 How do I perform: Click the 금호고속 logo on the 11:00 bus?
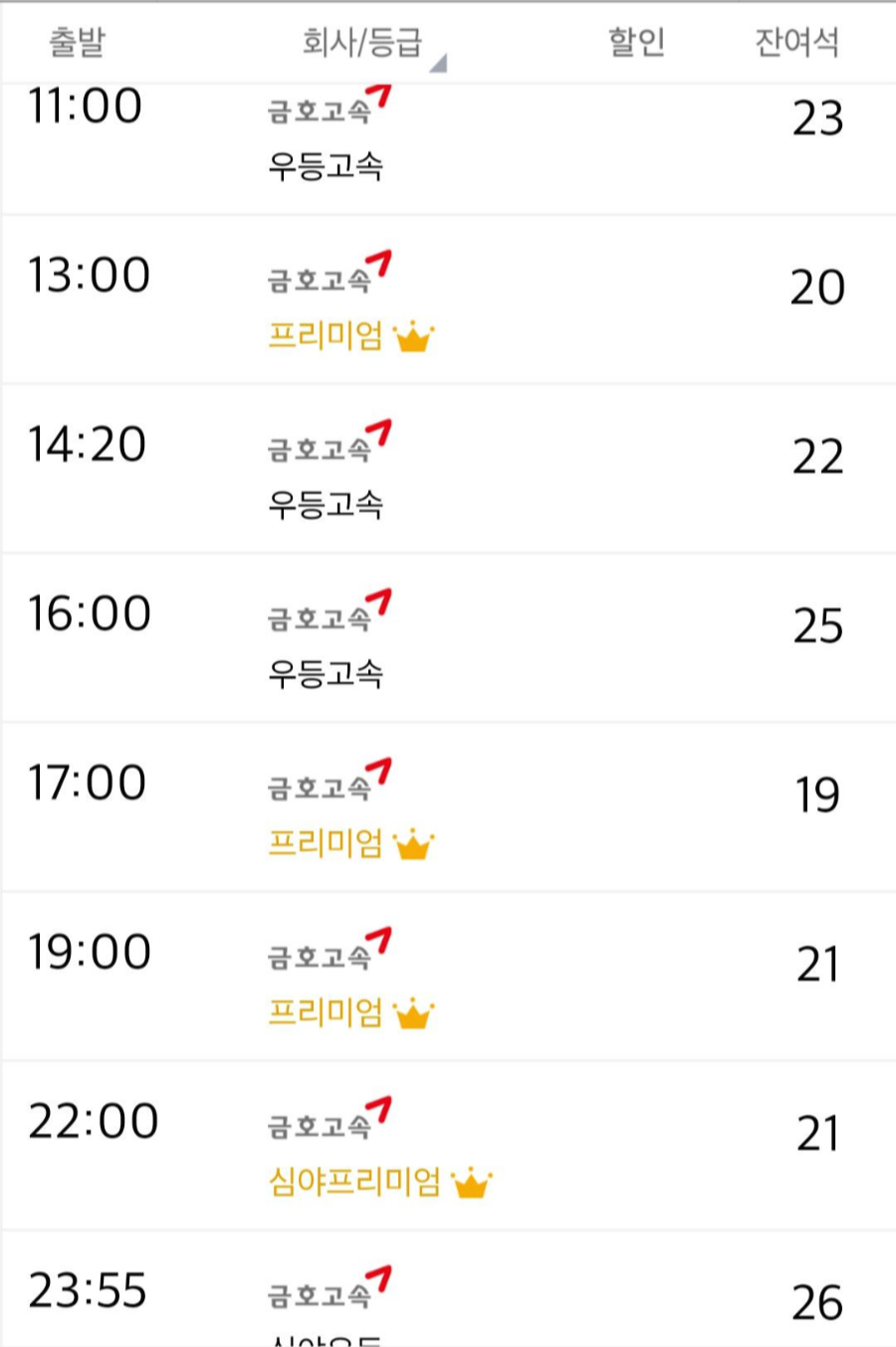point(329,110)
